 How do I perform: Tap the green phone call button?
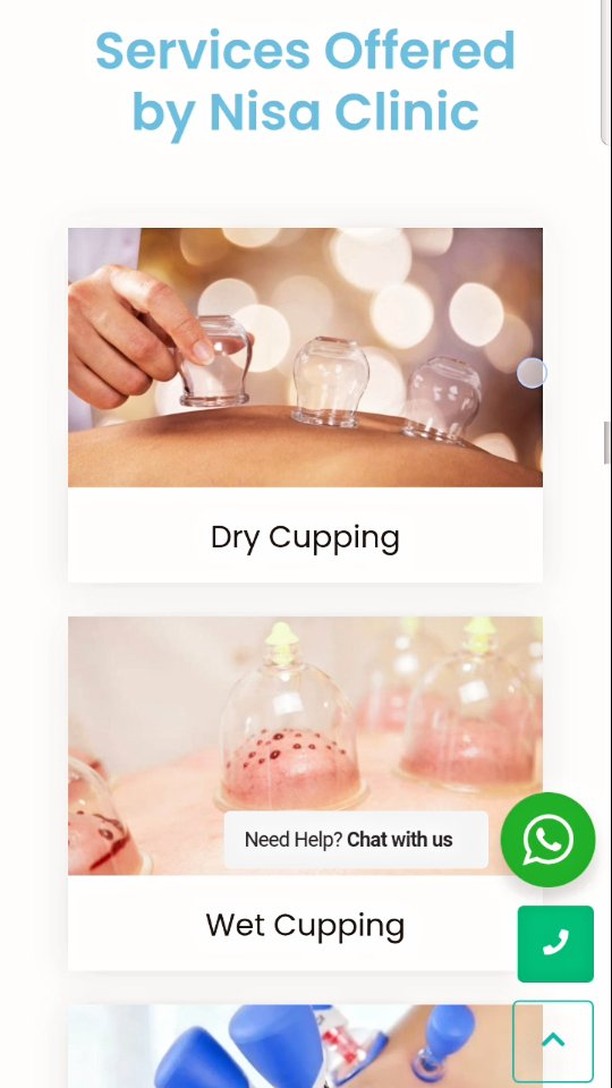click(x=555, y=944)
